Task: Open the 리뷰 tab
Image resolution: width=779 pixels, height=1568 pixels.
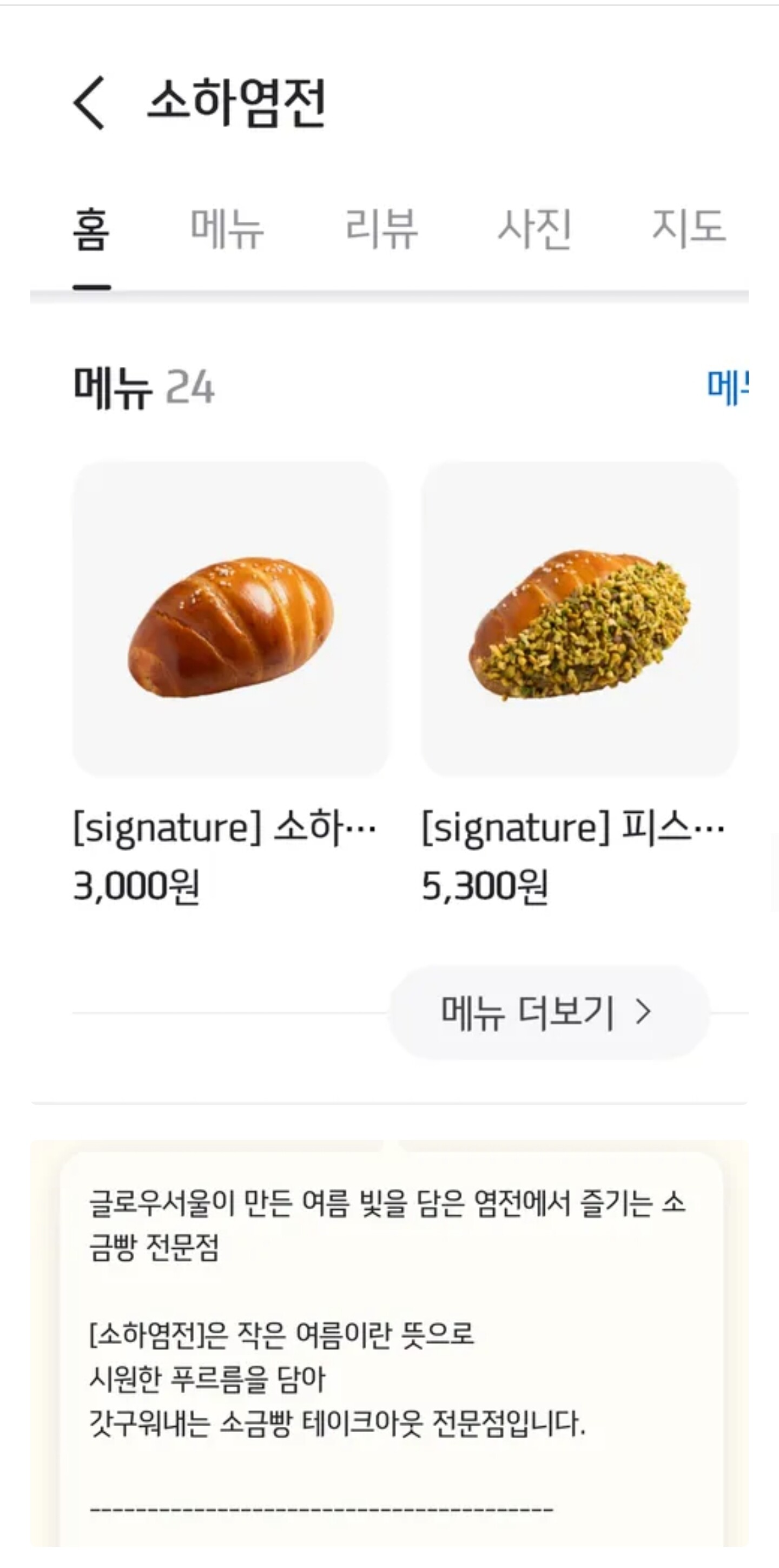Action: pyautogui.click(x=381, y=230)
